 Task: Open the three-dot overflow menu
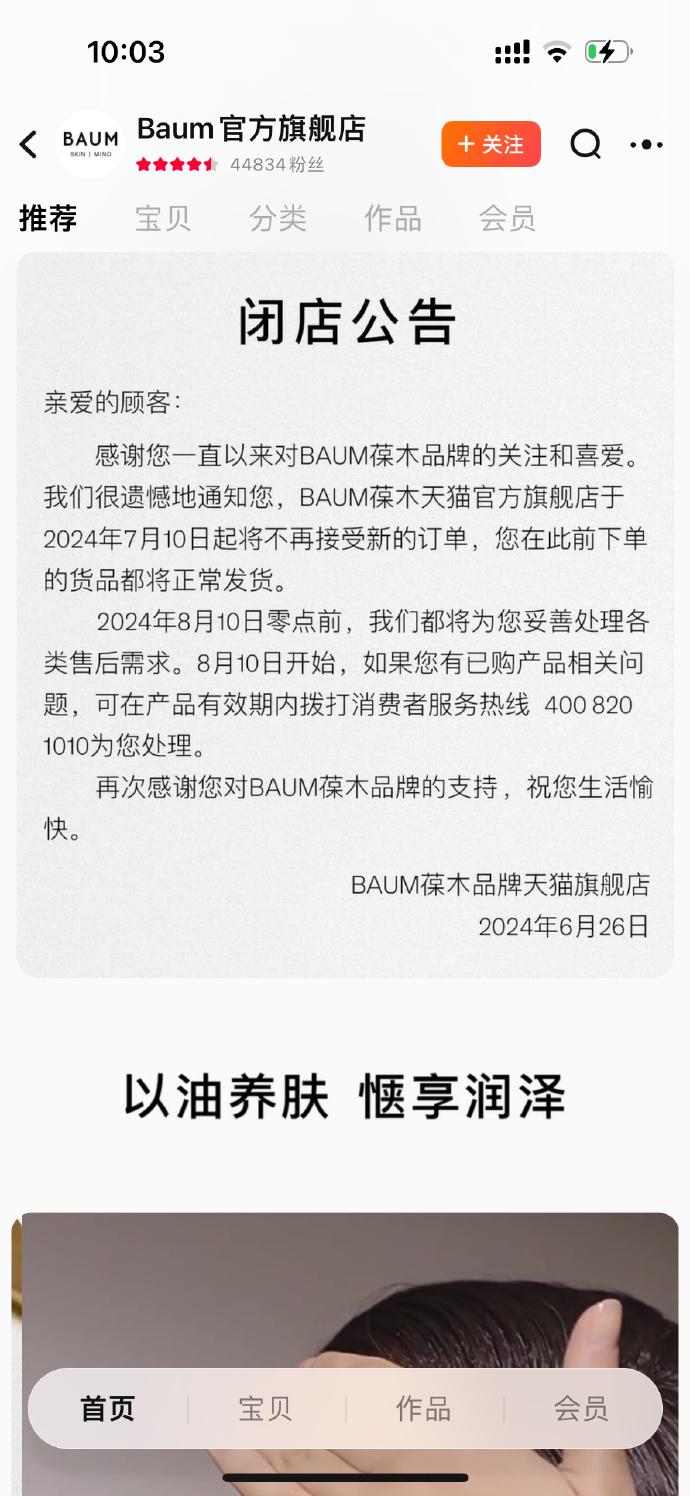(x=646, y=145)
